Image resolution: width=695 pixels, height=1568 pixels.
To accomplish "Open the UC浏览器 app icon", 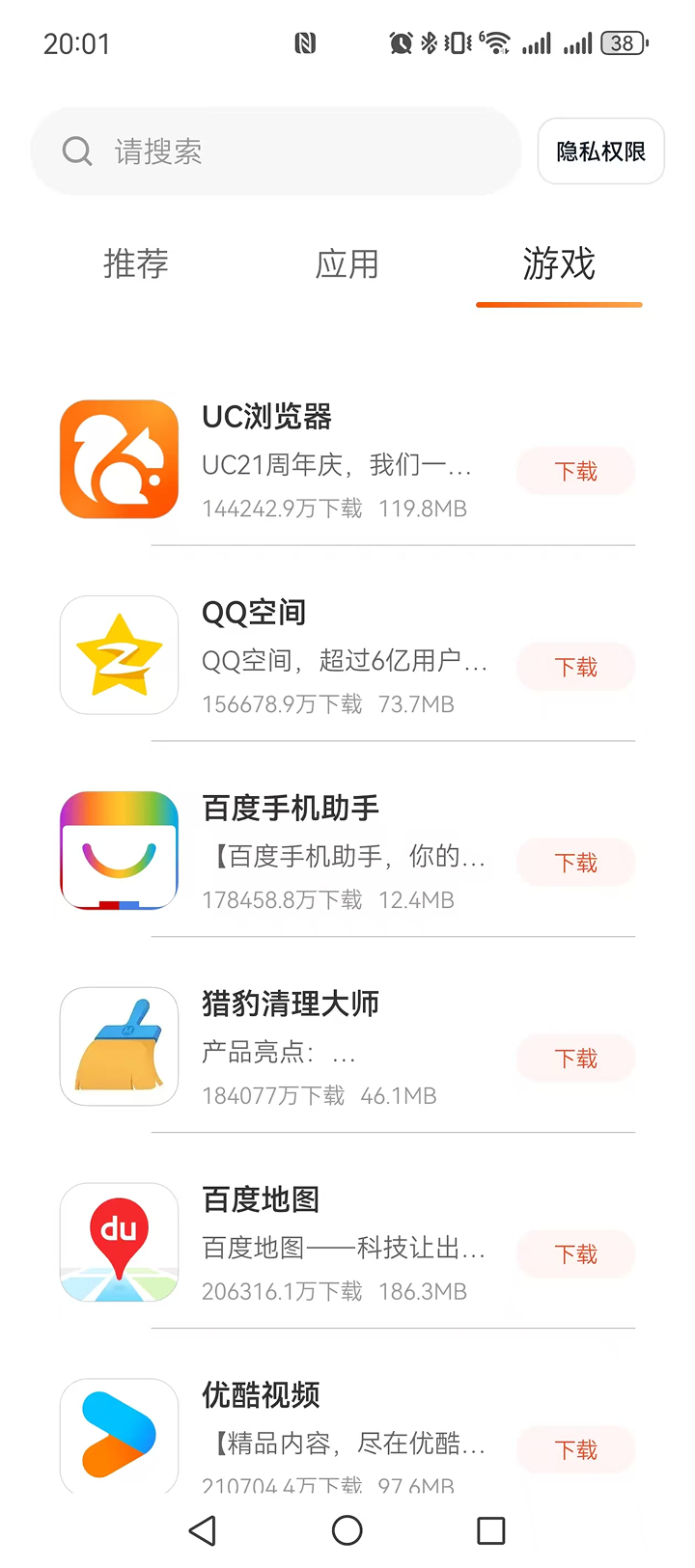I will click(x=119, y=457).
